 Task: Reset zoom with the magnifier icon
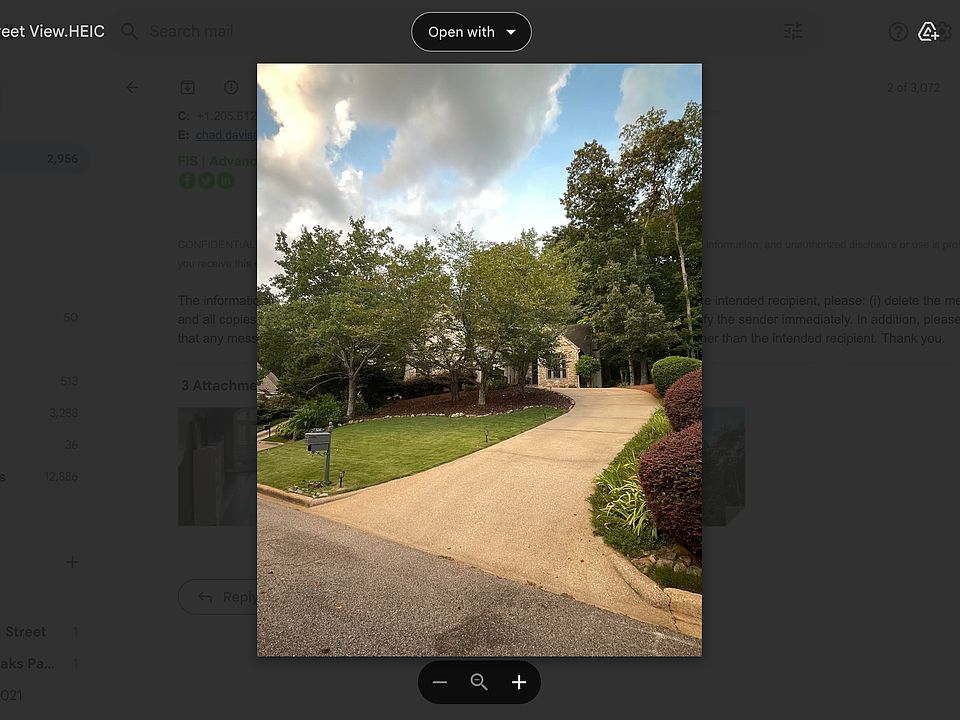pyautogui.click(x=479, y=682)
